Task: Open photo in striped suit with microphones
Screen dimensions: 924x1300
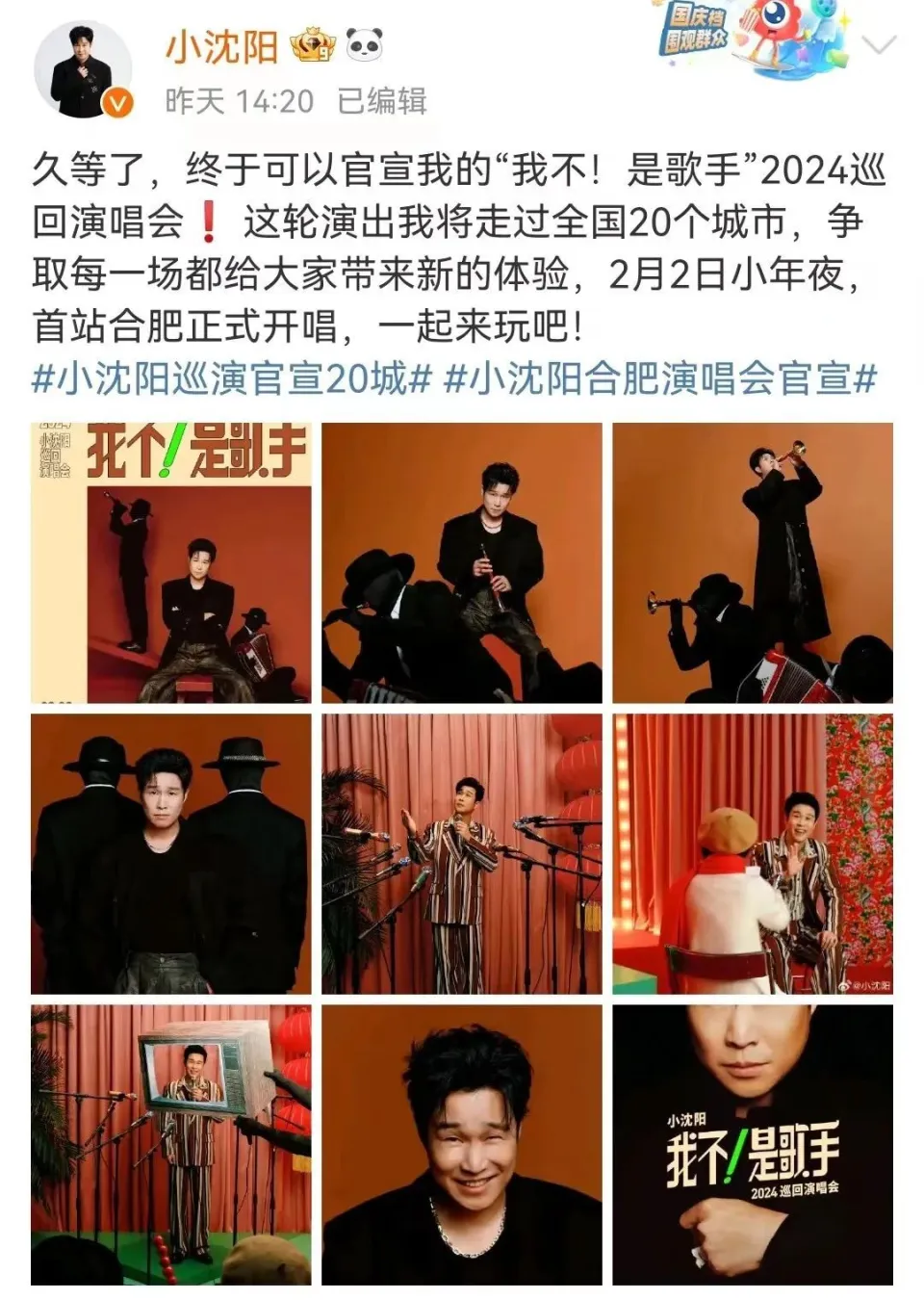Action: (x=462, y=853)
